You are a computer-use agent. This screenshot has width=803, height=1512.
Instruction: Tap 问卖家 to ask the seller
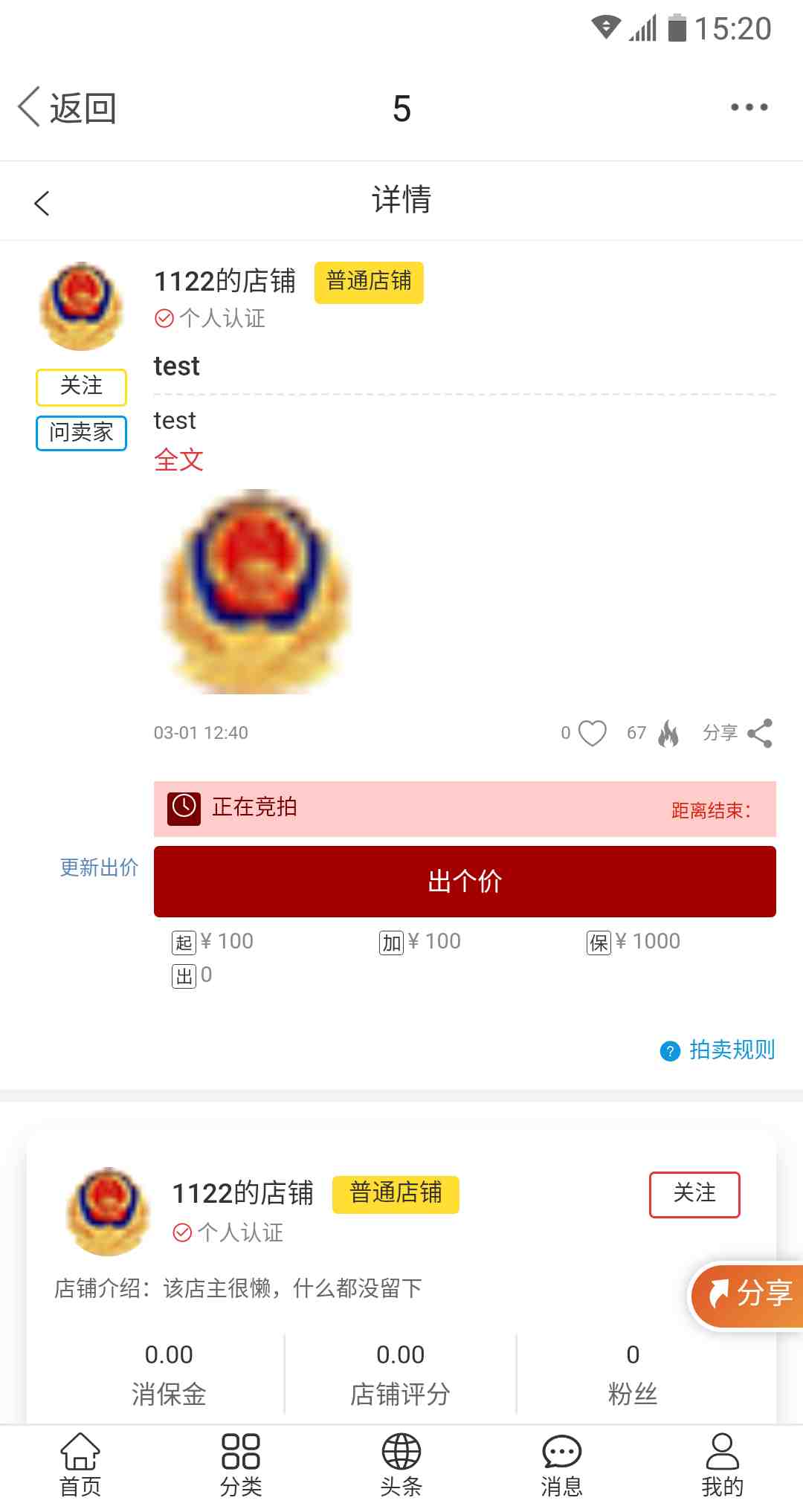click(81, 433)
